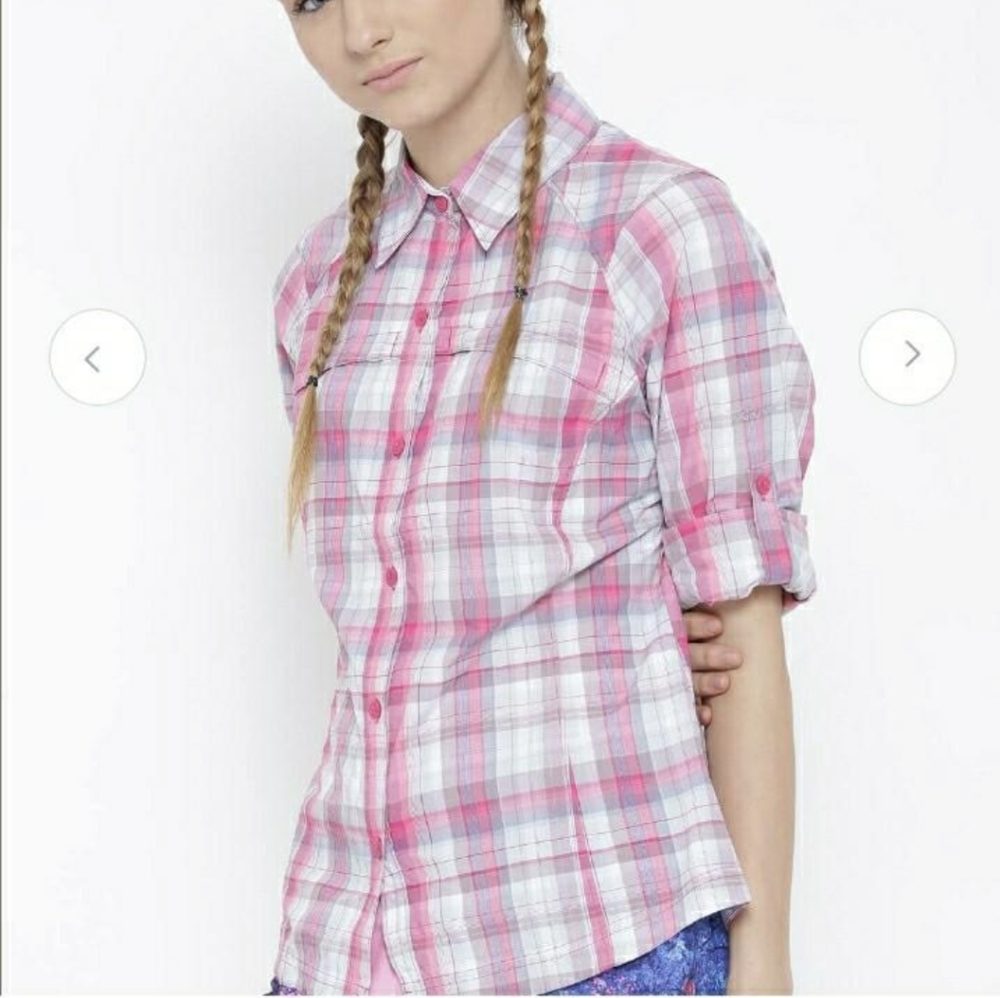Go to the previous product photo
Viewport: 1000px width, 998px height.
pos(97,358)
